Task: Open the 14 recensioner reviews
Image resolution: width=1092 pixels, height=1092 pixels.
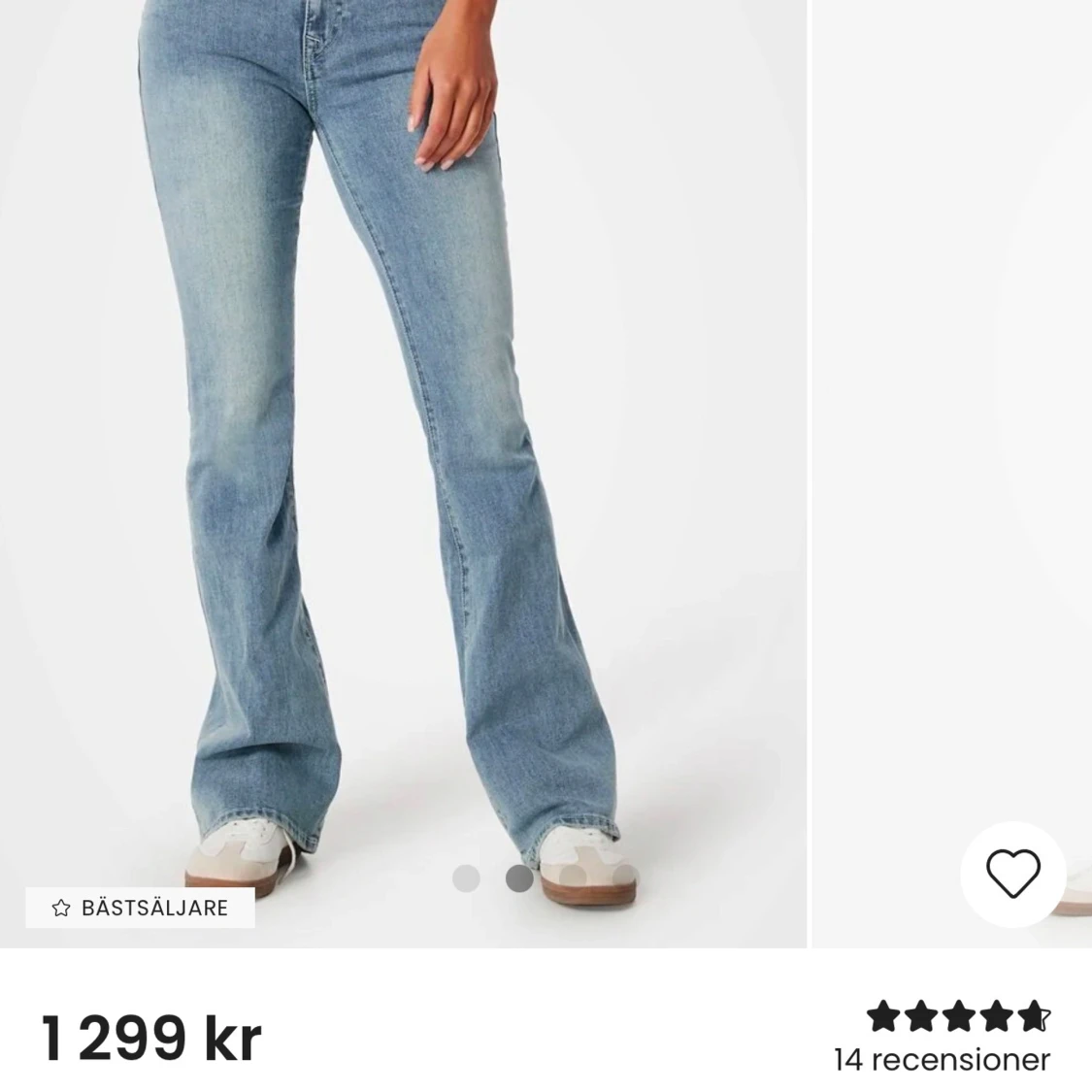Action: (x=941, y=1059)
